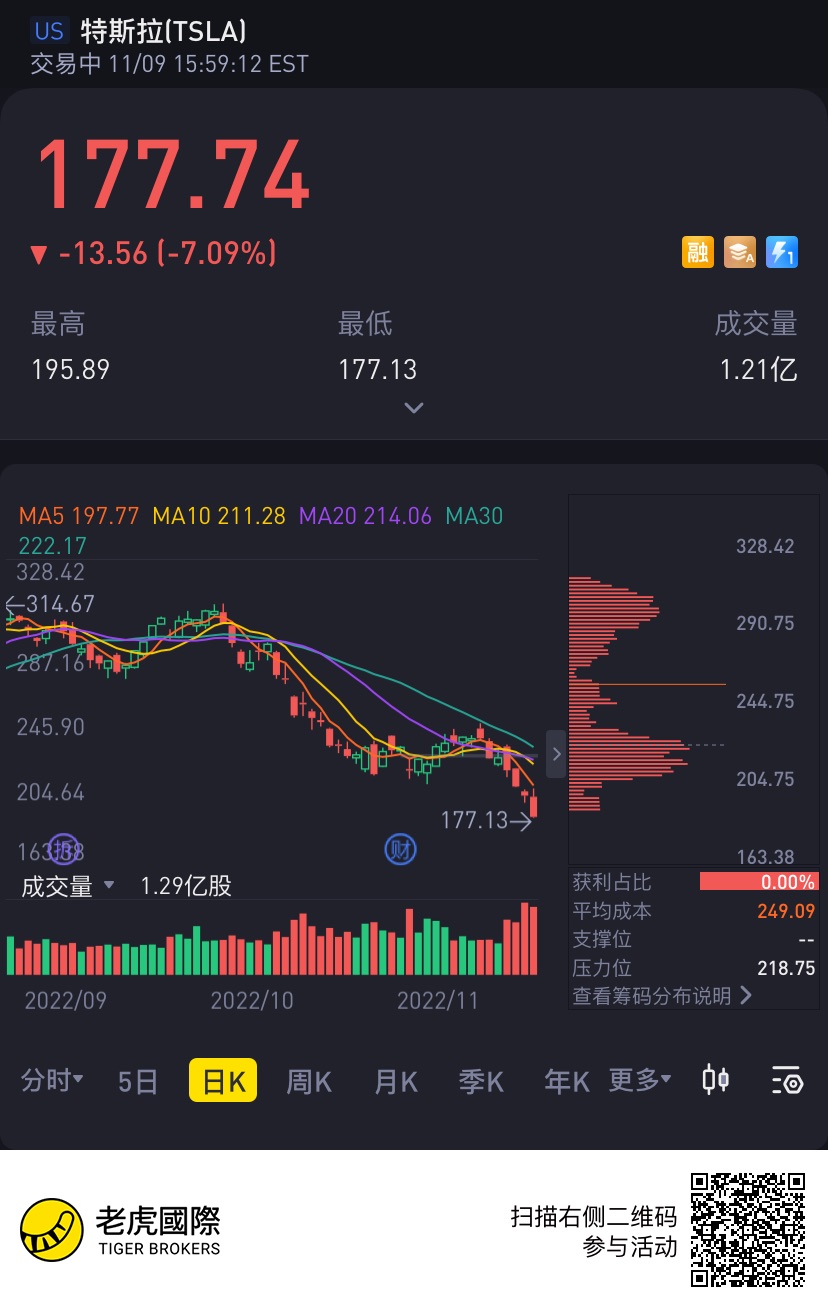
Task: Switch to the 分时 intraday chart
Action: 52,1081
